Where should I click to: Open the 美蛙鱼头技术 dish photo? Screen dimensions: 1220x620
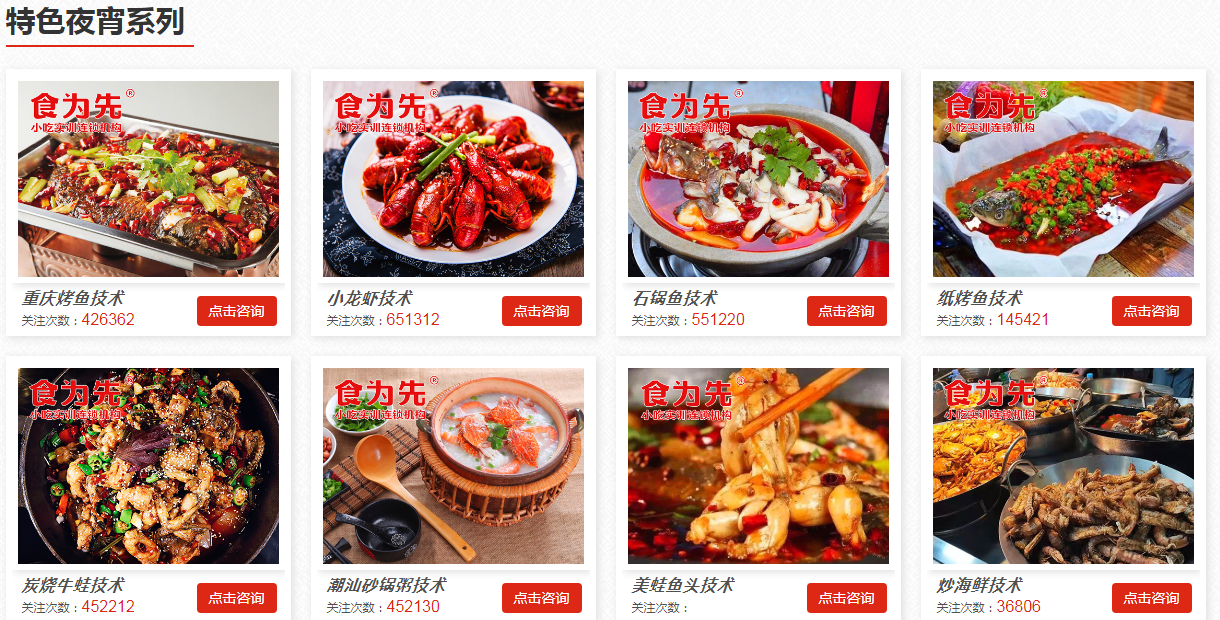tap(758, 466)
